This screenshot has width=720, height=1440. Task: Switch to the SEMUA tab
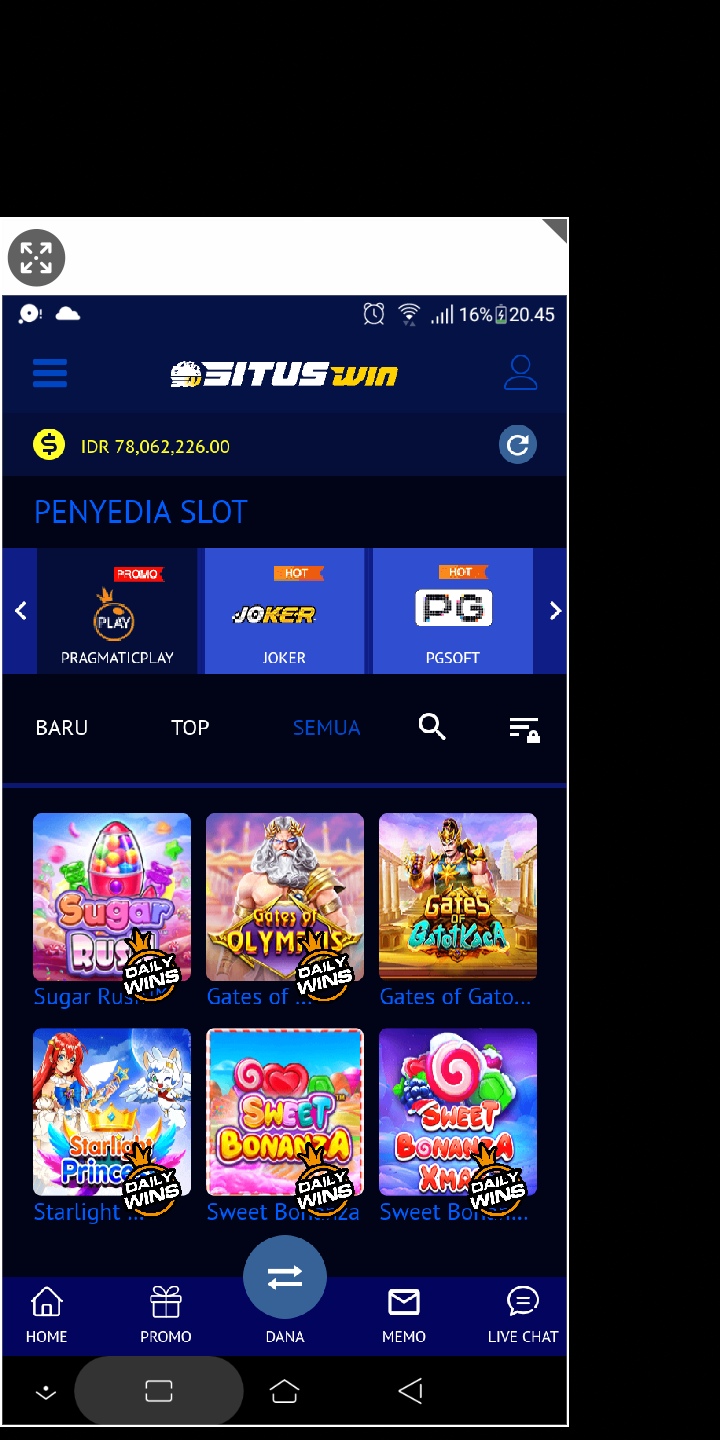[326, 728]
